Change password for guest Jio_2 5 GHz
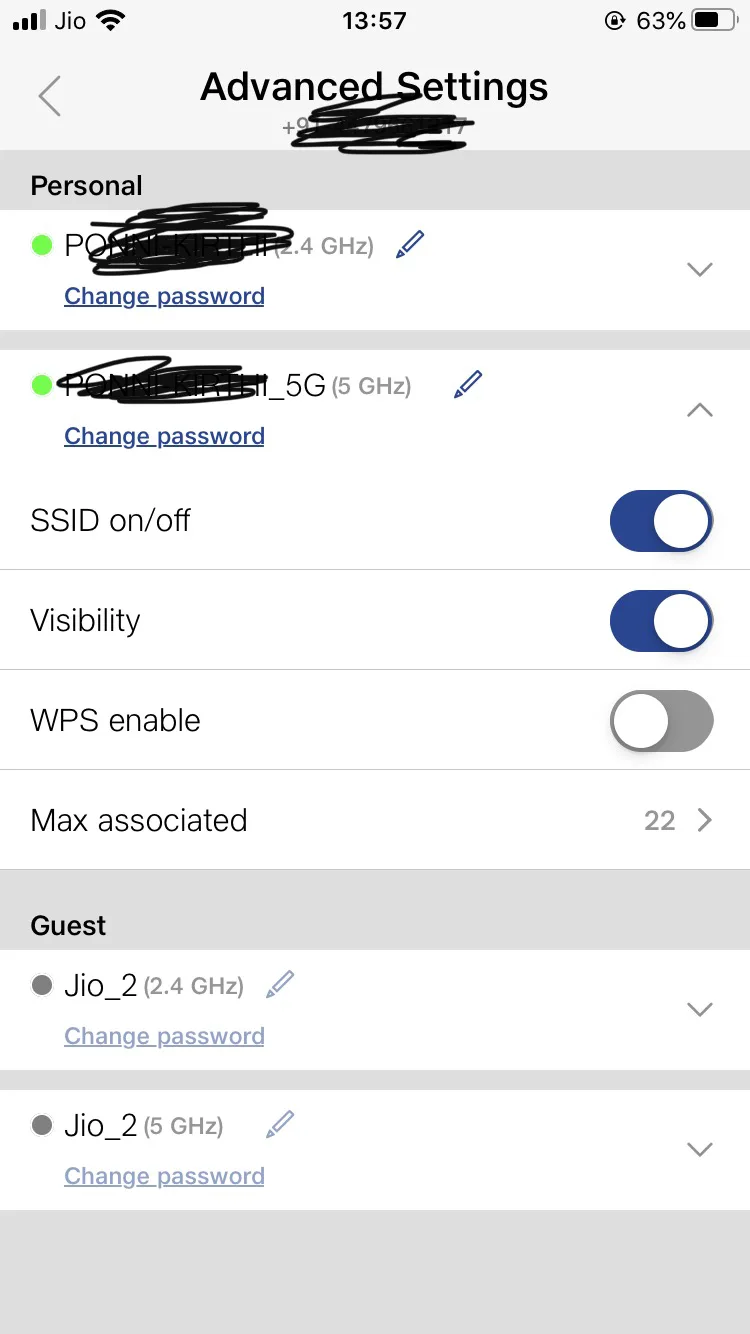Image resolution: width=750 pixels, height=1334 pixels. coord(164,1176)
